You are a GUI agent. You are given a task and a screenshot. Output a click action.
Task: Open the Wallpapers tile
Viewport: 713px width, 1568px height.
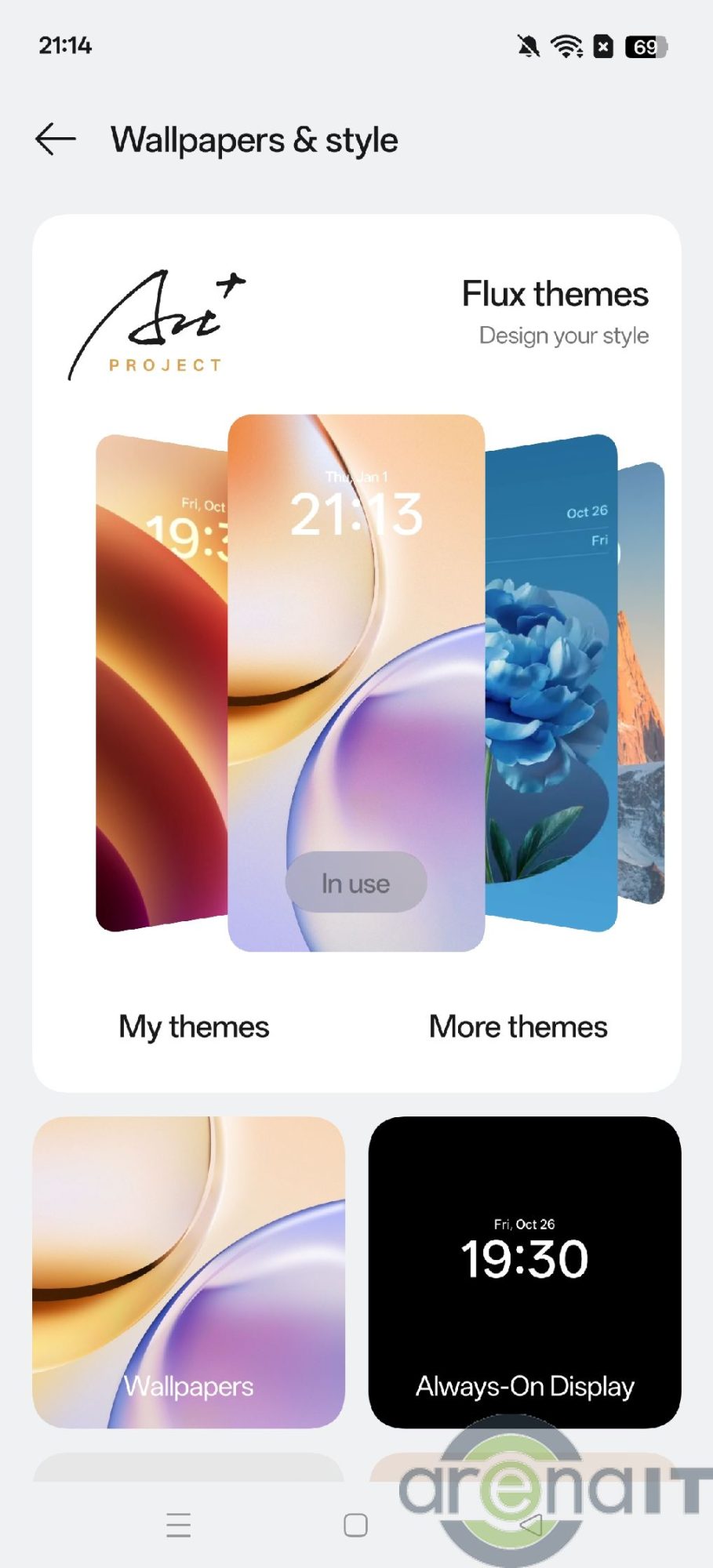(188, 1272)
